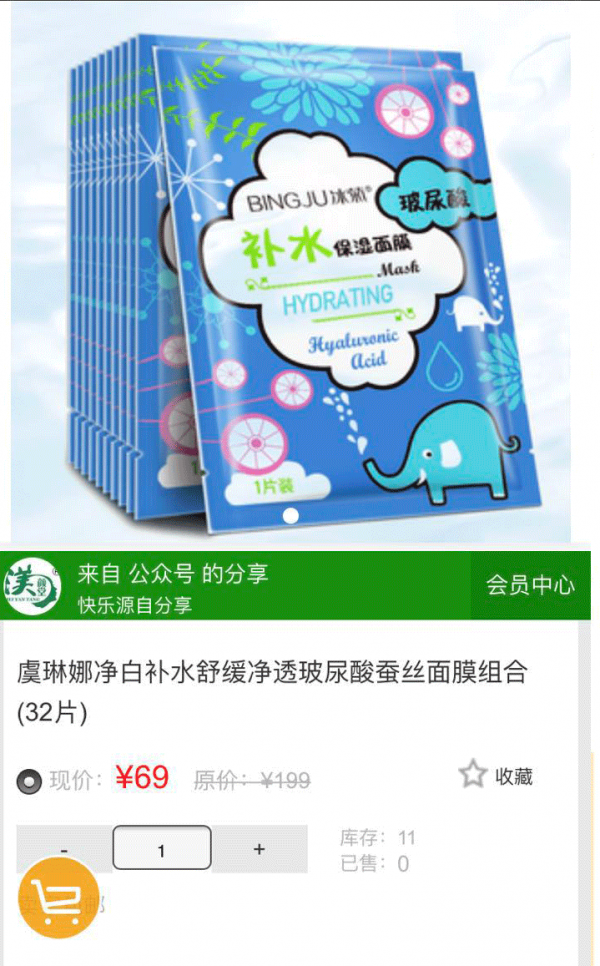Decrease quantity with the minus button
The height and width of the screenshot is (966, 600).
tap(64, 850)
